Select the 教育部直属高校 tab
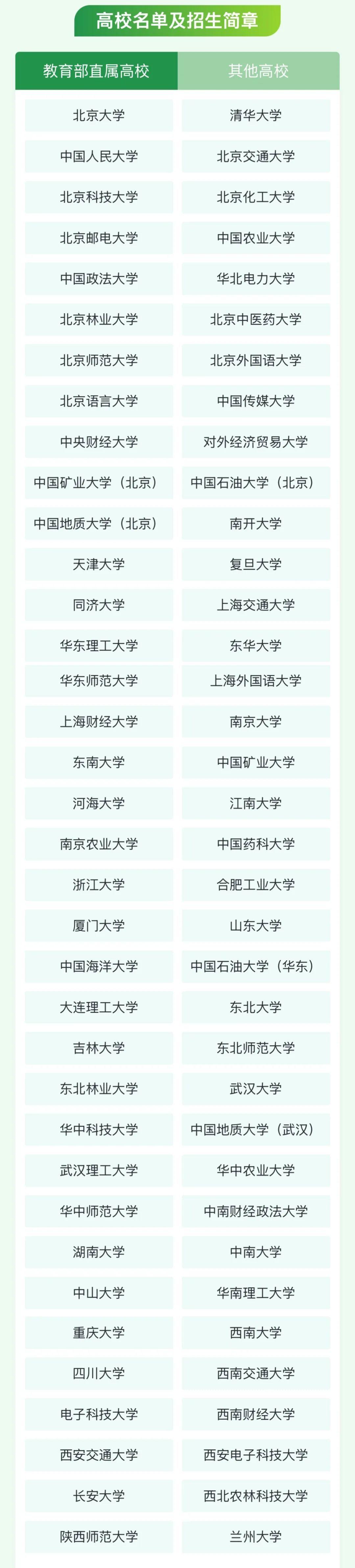Screen dimensions: 355x1568 point(96,71)
